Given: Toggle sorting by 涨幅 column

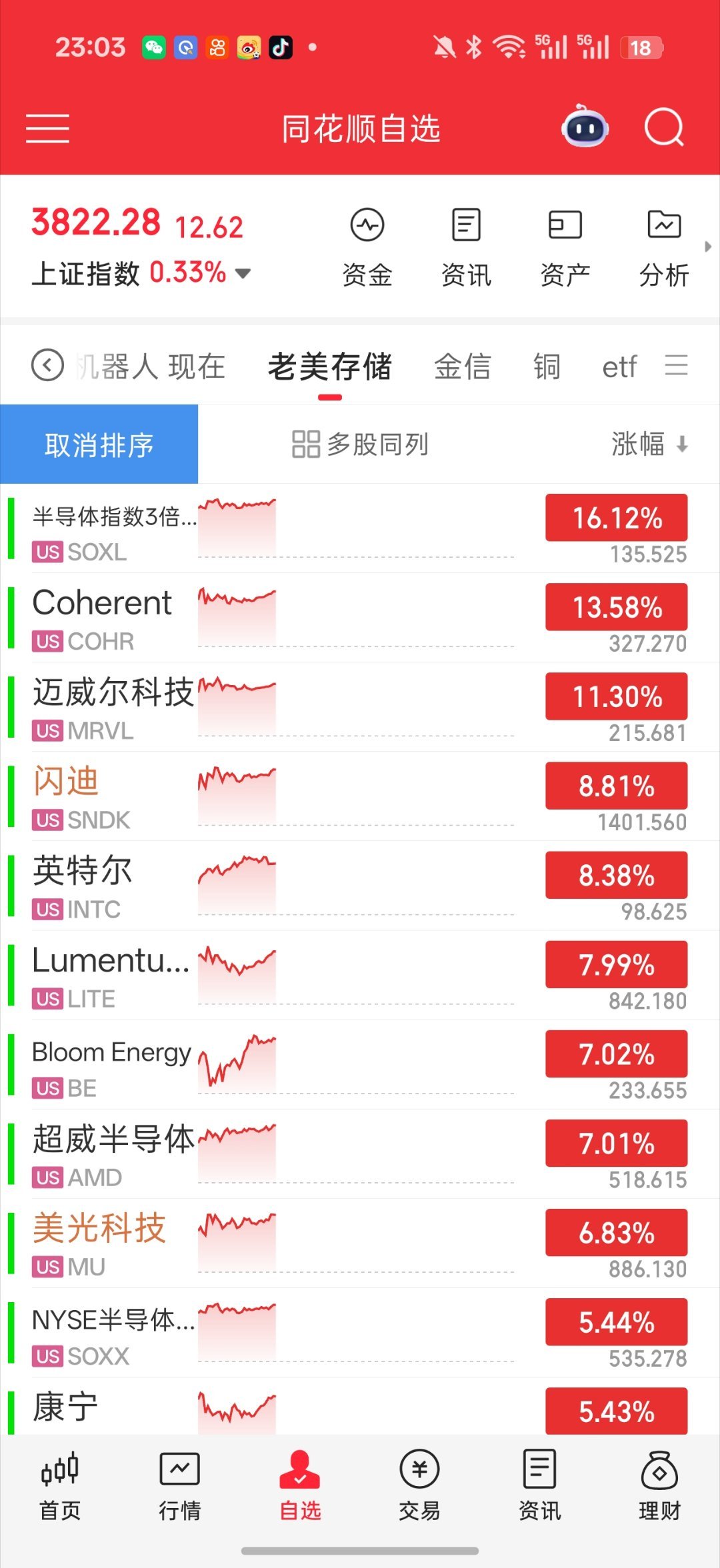Looking at the screenshot, I should click(649, 444).
